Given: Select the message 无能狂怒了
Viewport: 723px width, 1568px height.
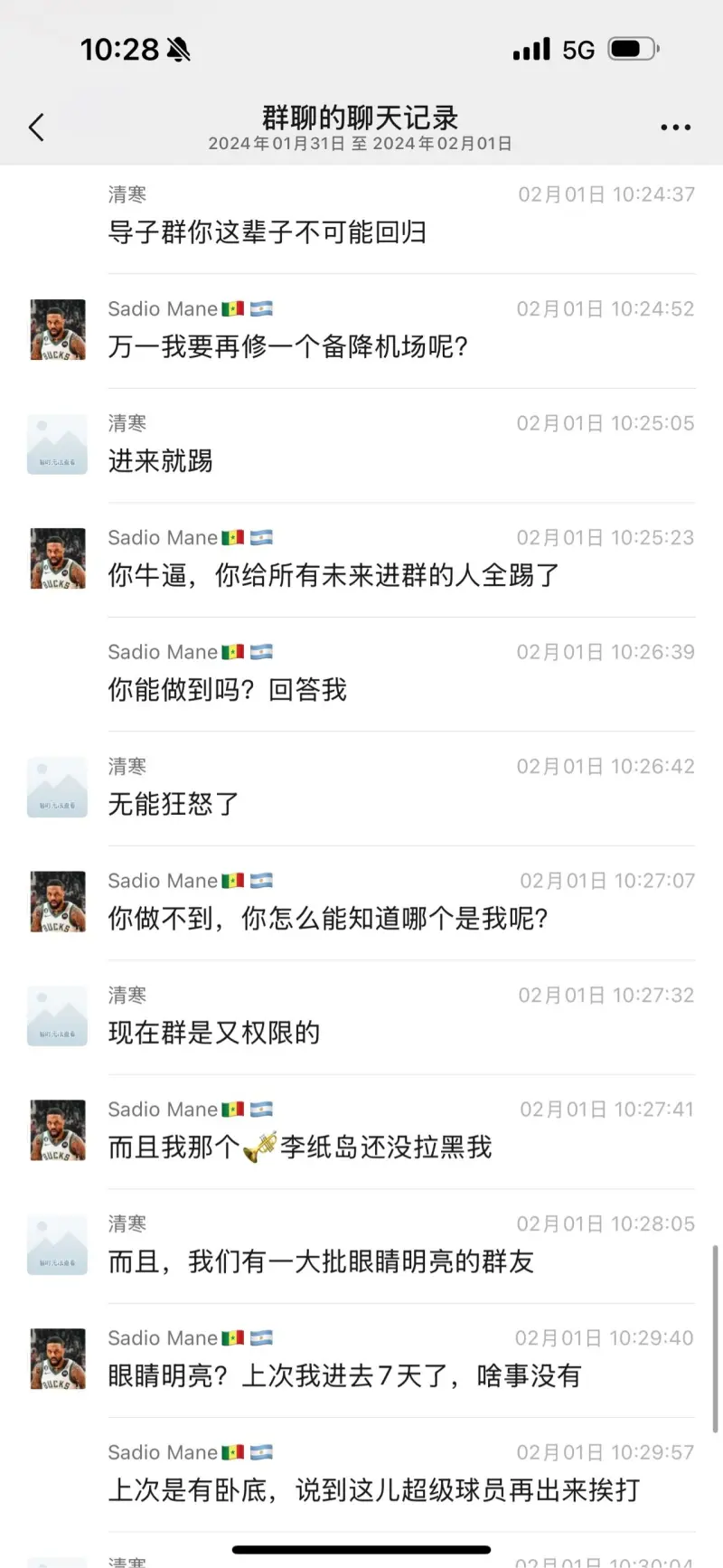Looking at the screenshot, I should coord(174,804).
